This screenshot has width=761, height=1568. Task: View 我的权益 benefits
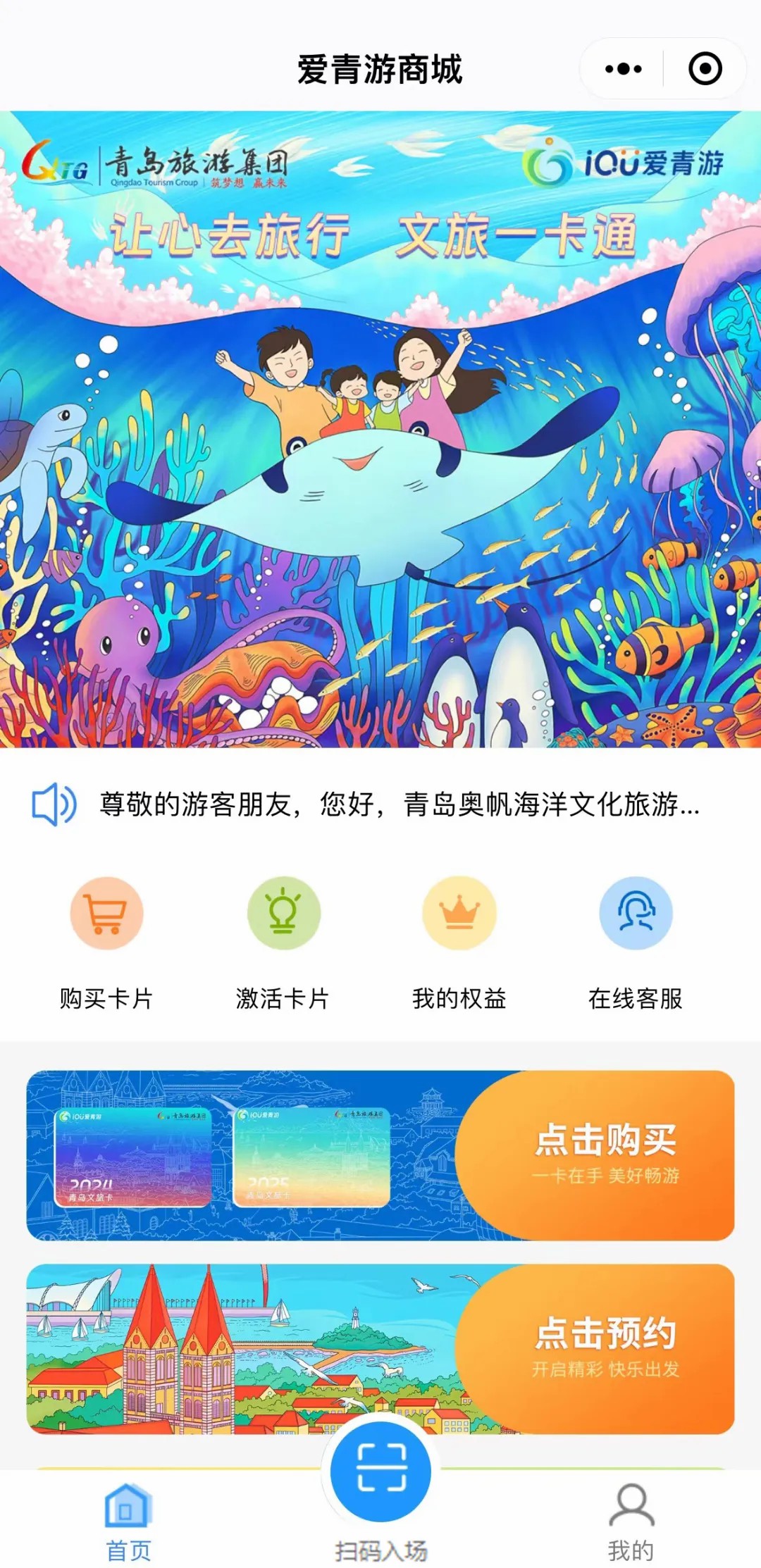pos(459,942)
